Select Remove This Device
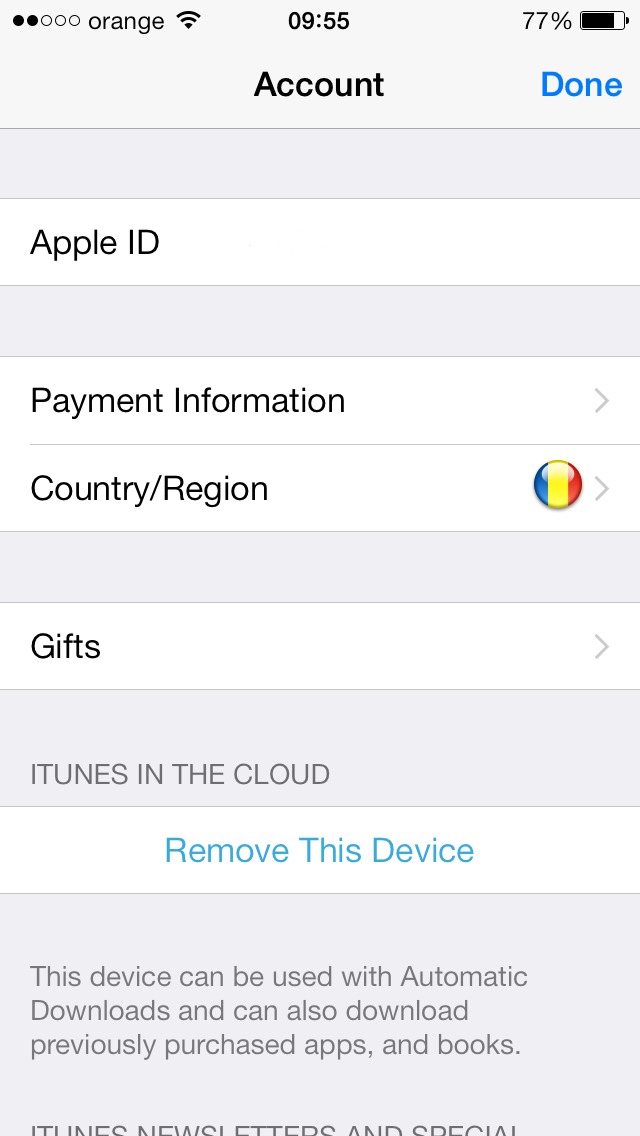The image size is (640, 1136). point(320,850)
